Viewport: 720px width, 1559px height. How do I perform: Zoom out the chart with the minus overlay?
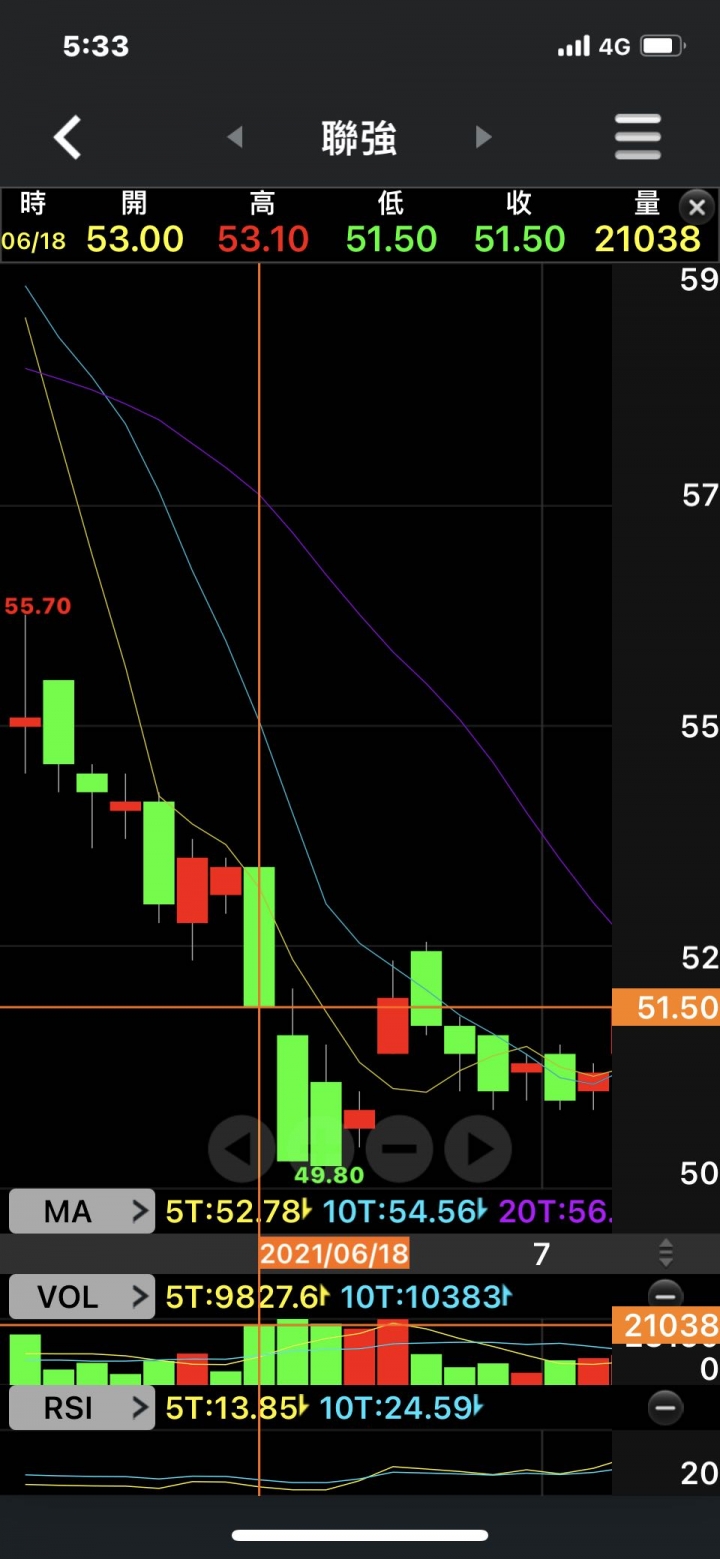399,1149
